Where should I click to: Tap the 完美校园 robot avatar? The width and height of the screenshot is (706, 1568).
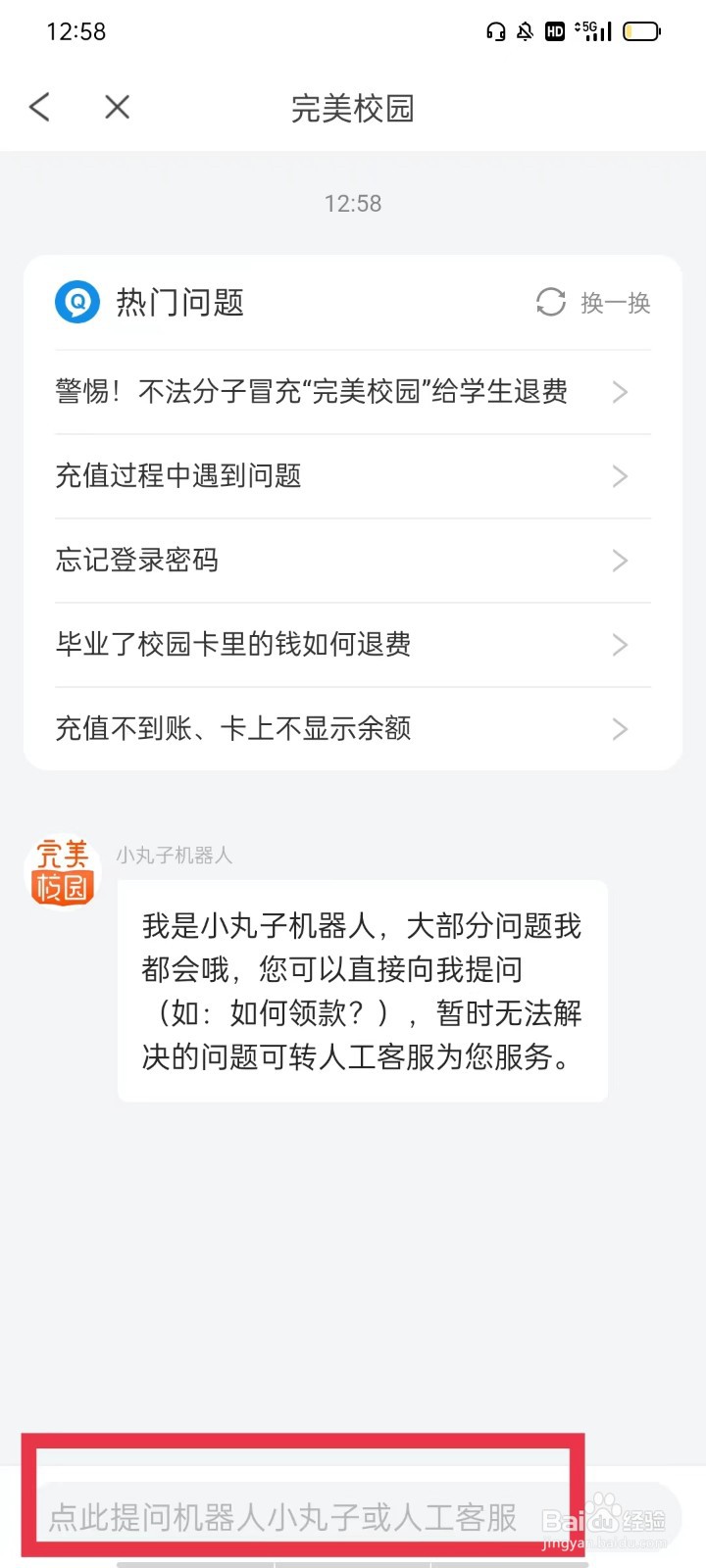pyautogui.click(x=62, y=871)
